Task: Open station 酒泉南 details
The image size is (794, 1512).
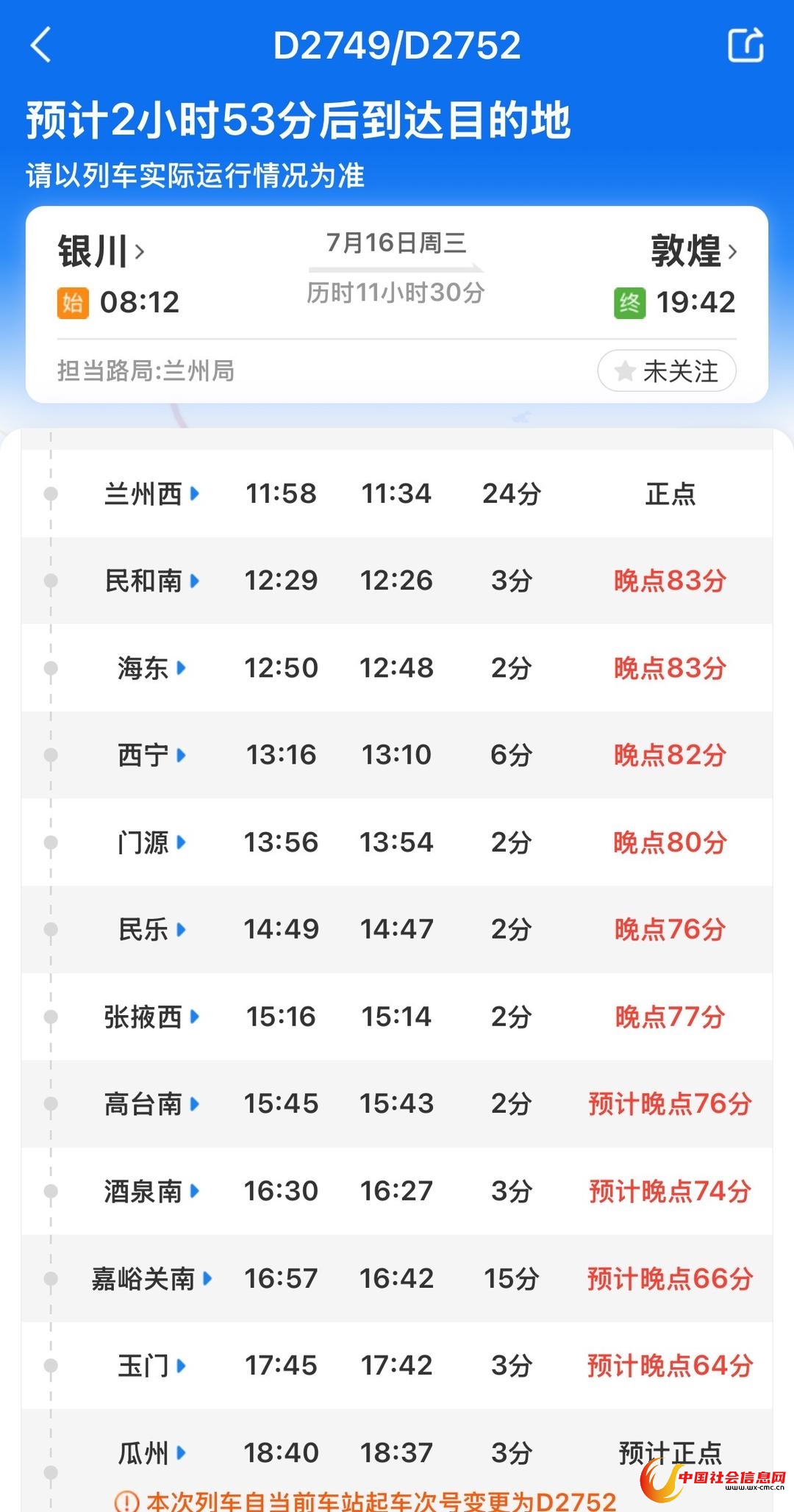Action: 151,1191
